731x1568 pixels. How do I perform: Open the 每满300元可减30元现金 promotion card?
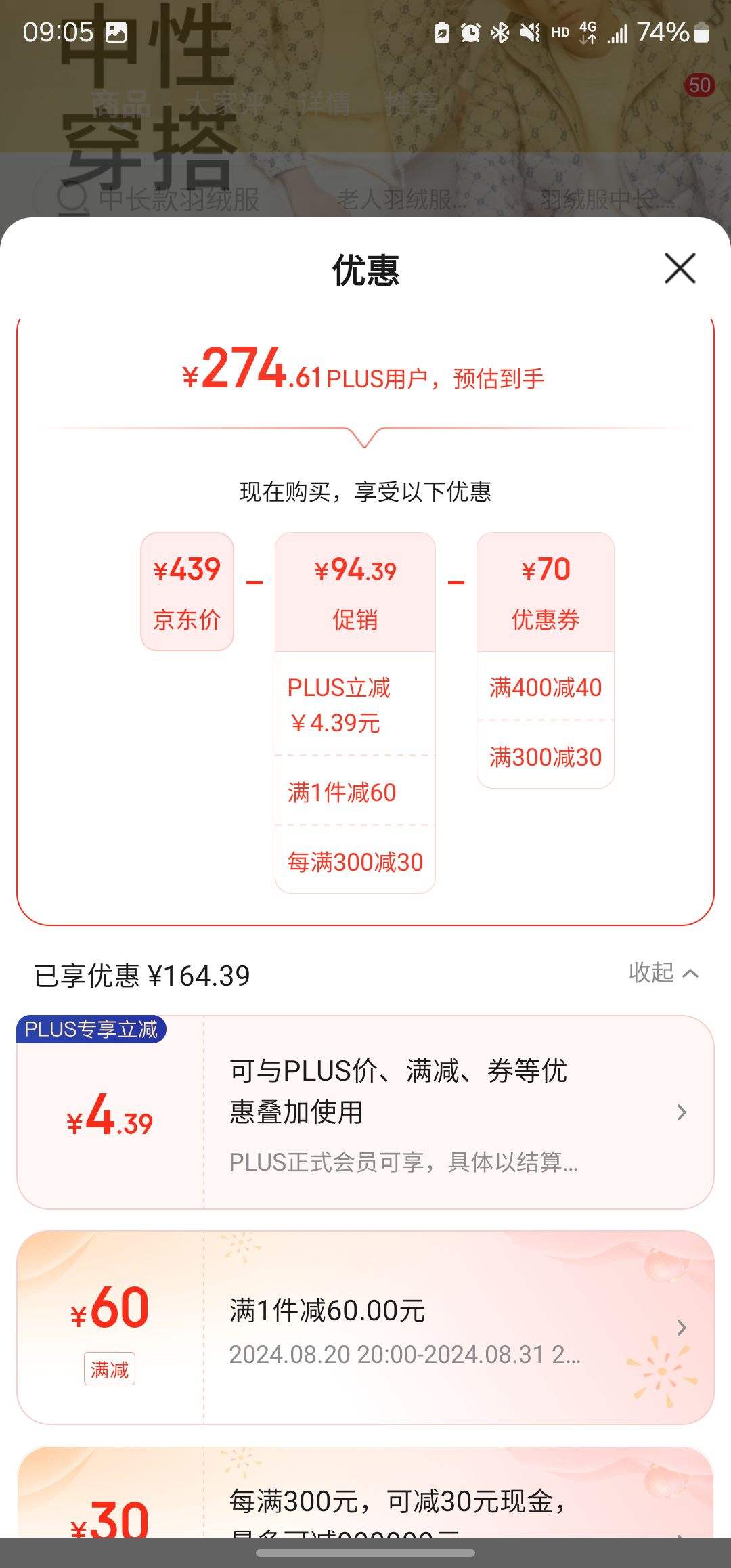(x=365, y=1500)
